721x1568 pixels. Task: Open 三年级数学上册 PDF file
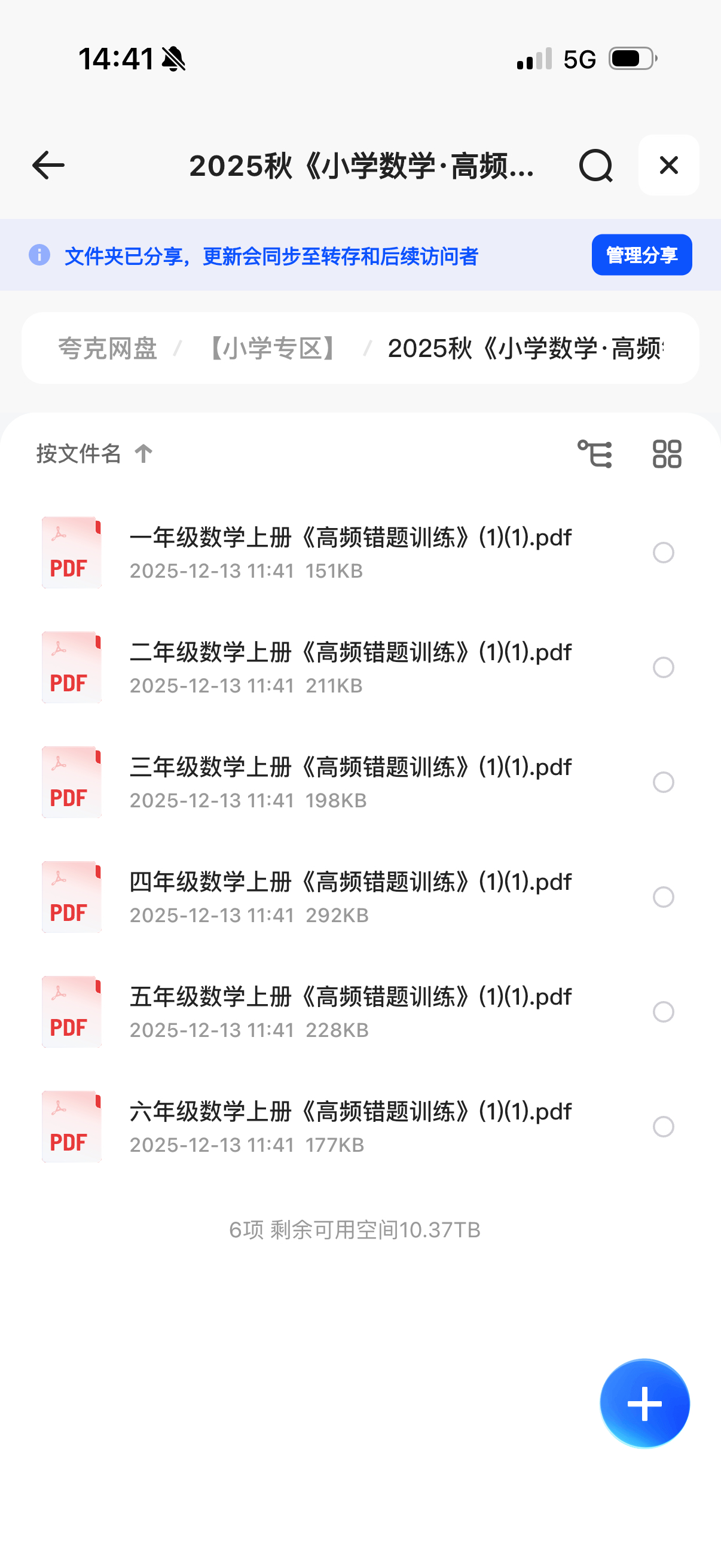tap(350, 782)
